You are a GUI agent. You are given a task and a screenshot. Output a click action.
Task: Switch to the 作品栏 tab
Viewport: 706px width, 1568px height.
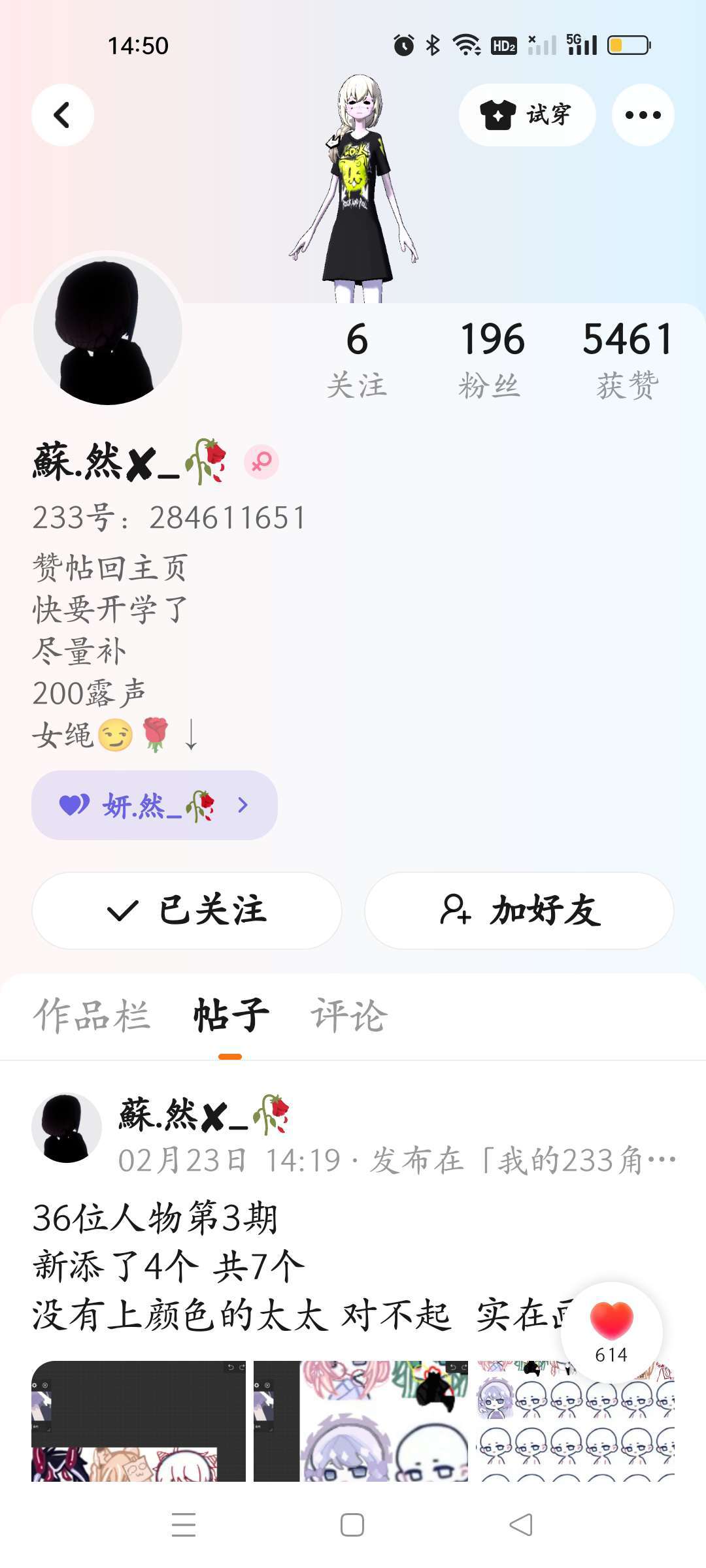tap(92, 1015)
